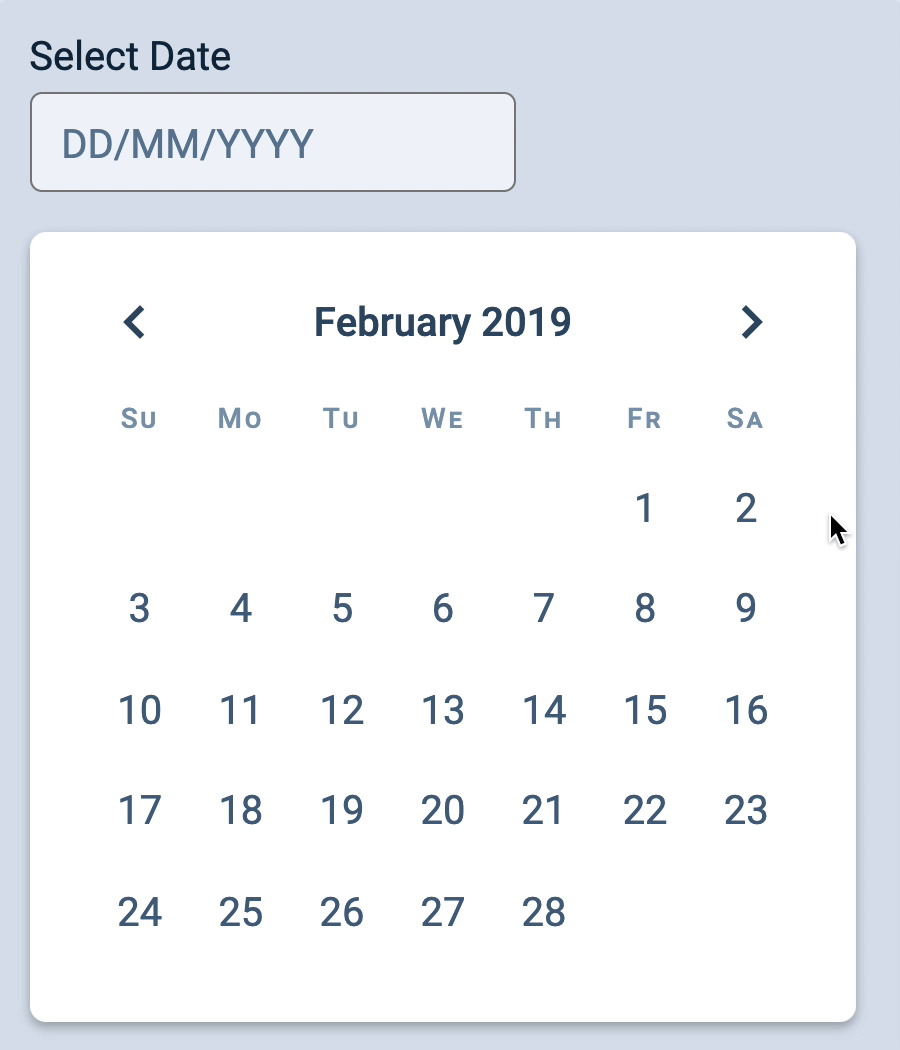Tap February 7 in the calendar
This screenshot has width=900, height=1050.
544,609
